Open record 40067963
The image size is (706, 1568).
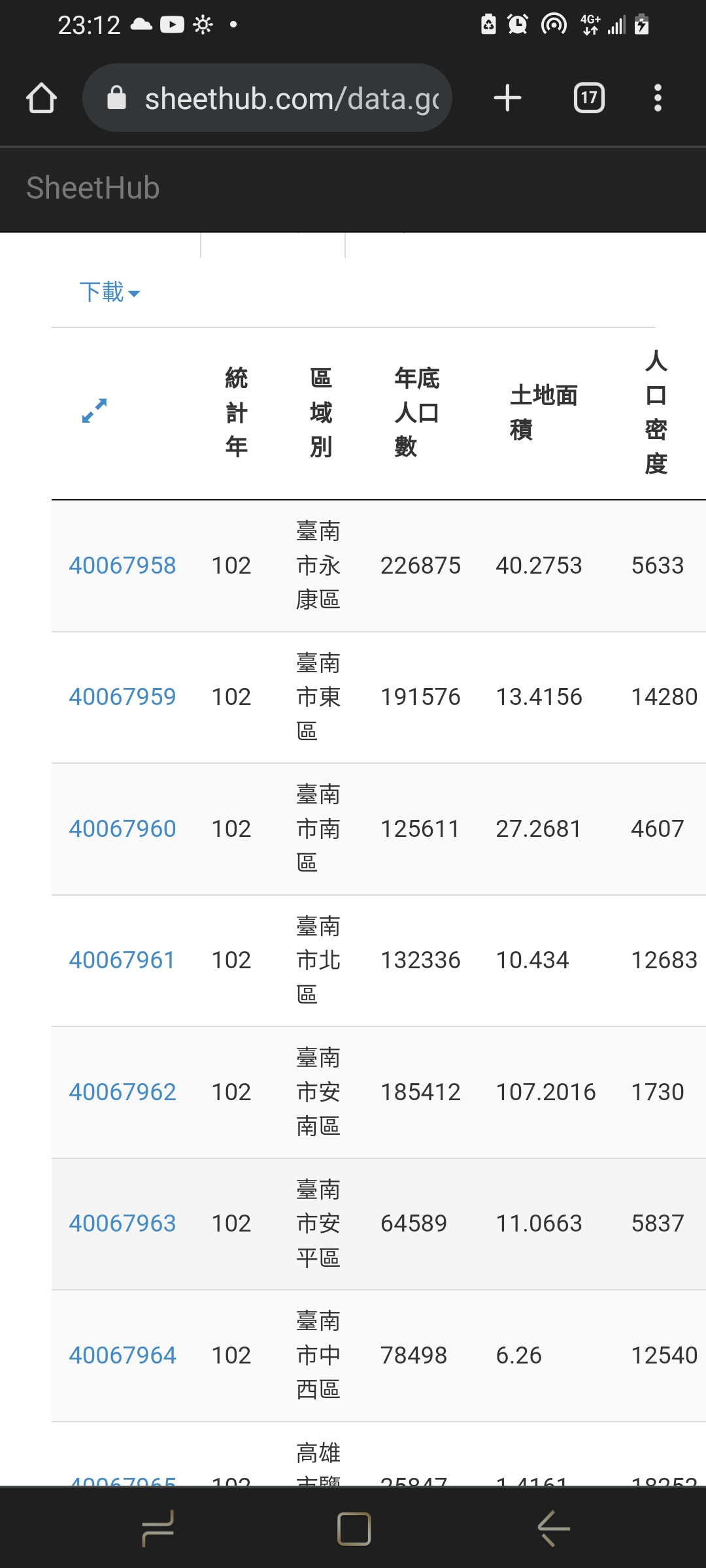122,1223
